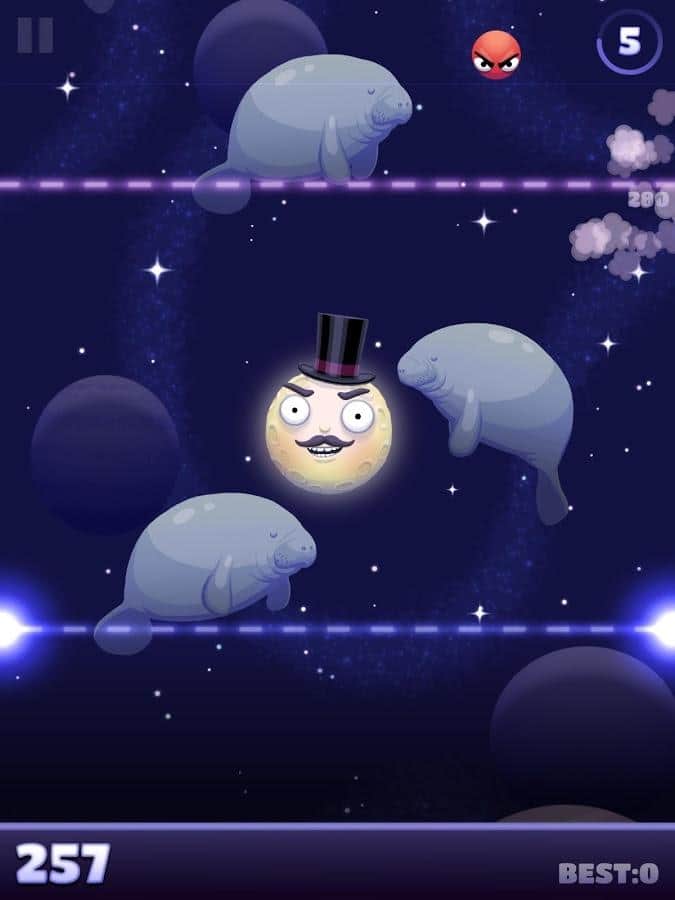Pause the game
The height and width of the screenshot is (900, 675).
(35, 35)
